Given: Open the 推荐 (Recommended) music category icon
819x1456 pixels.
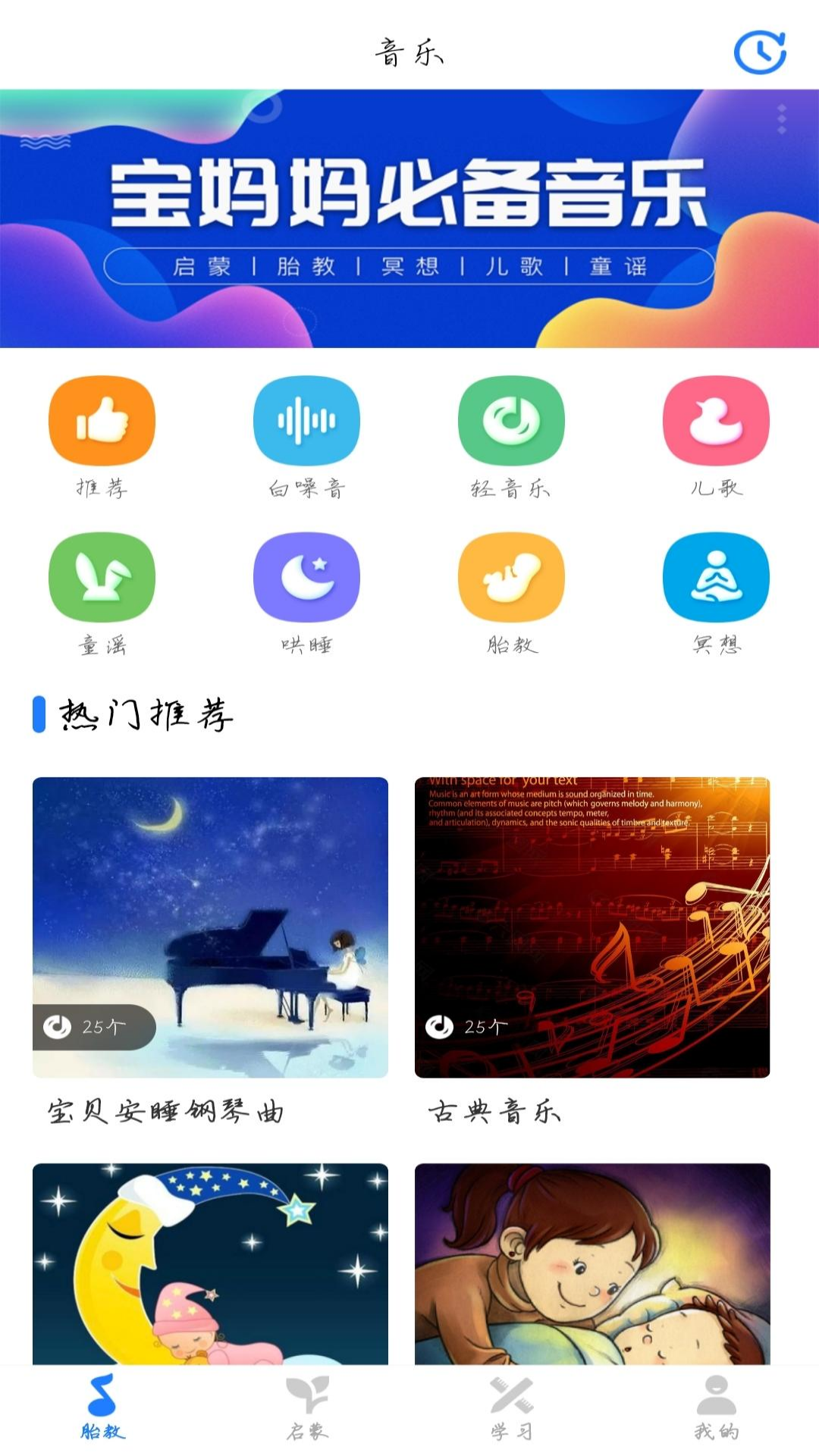Looking at the screenshot, I should 102,422.
